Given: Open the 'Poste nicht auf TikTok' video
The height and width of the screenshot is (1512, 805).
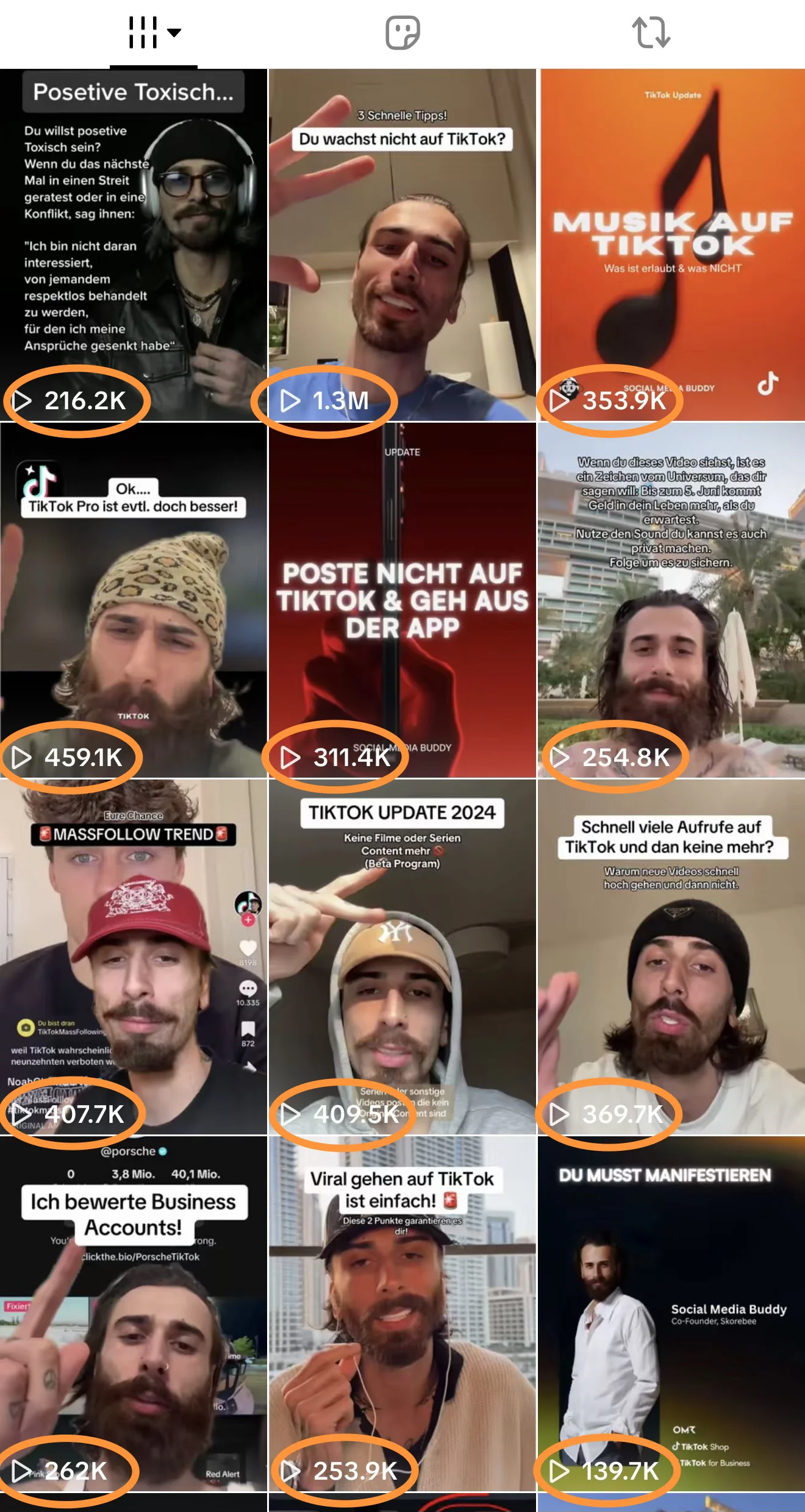Looking at the screenshot, I should 402,601.
